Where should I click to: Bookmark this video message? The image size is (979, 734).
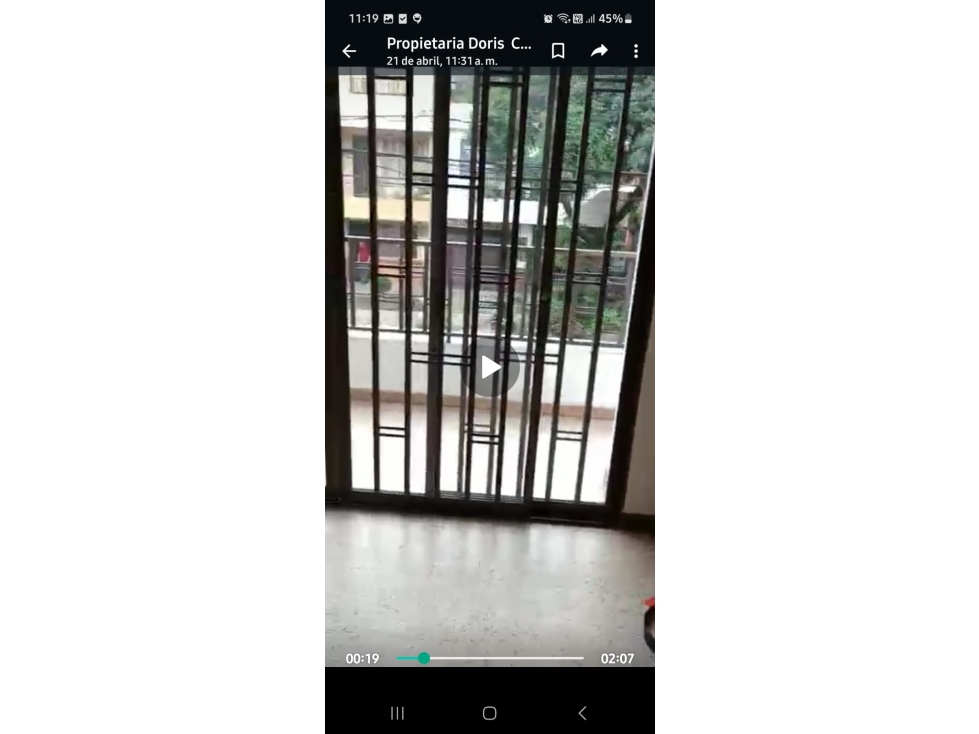(x=558, y=51)
